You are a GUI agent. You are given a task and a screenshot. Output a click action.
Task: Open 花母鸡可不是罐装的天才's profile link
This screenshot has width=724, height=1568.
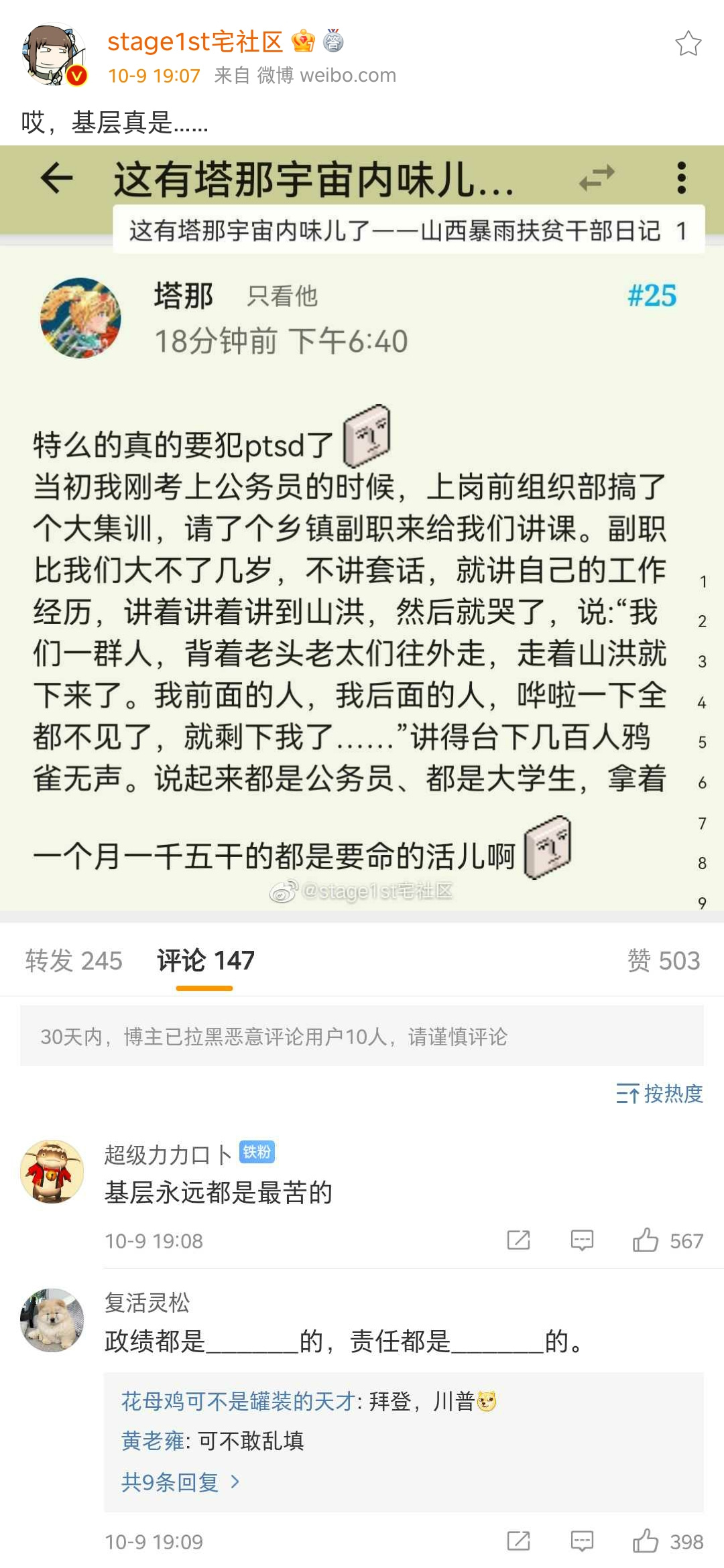click(237, 1401)
